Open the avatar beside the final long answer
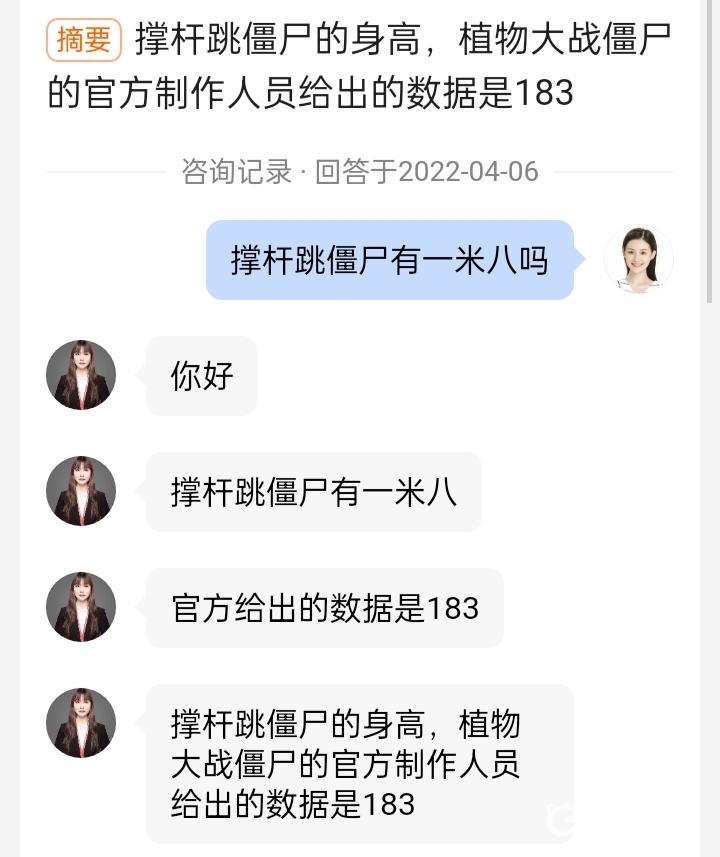Image resolution: width=720 pixels, height=857 pixels. coord(81,722)
